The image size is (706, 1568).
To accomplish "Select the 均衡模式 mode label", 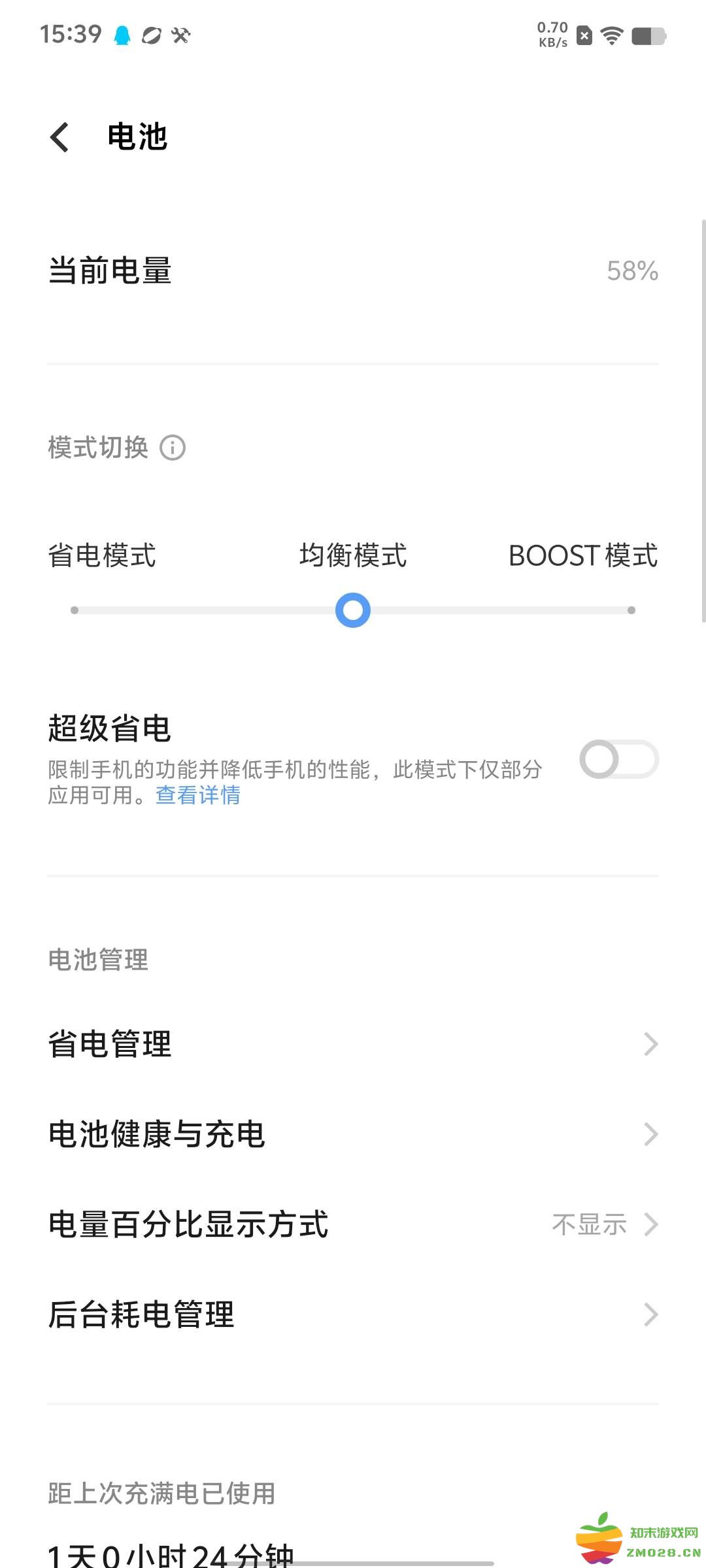I will pyautogui.click(x=351, y=557).
